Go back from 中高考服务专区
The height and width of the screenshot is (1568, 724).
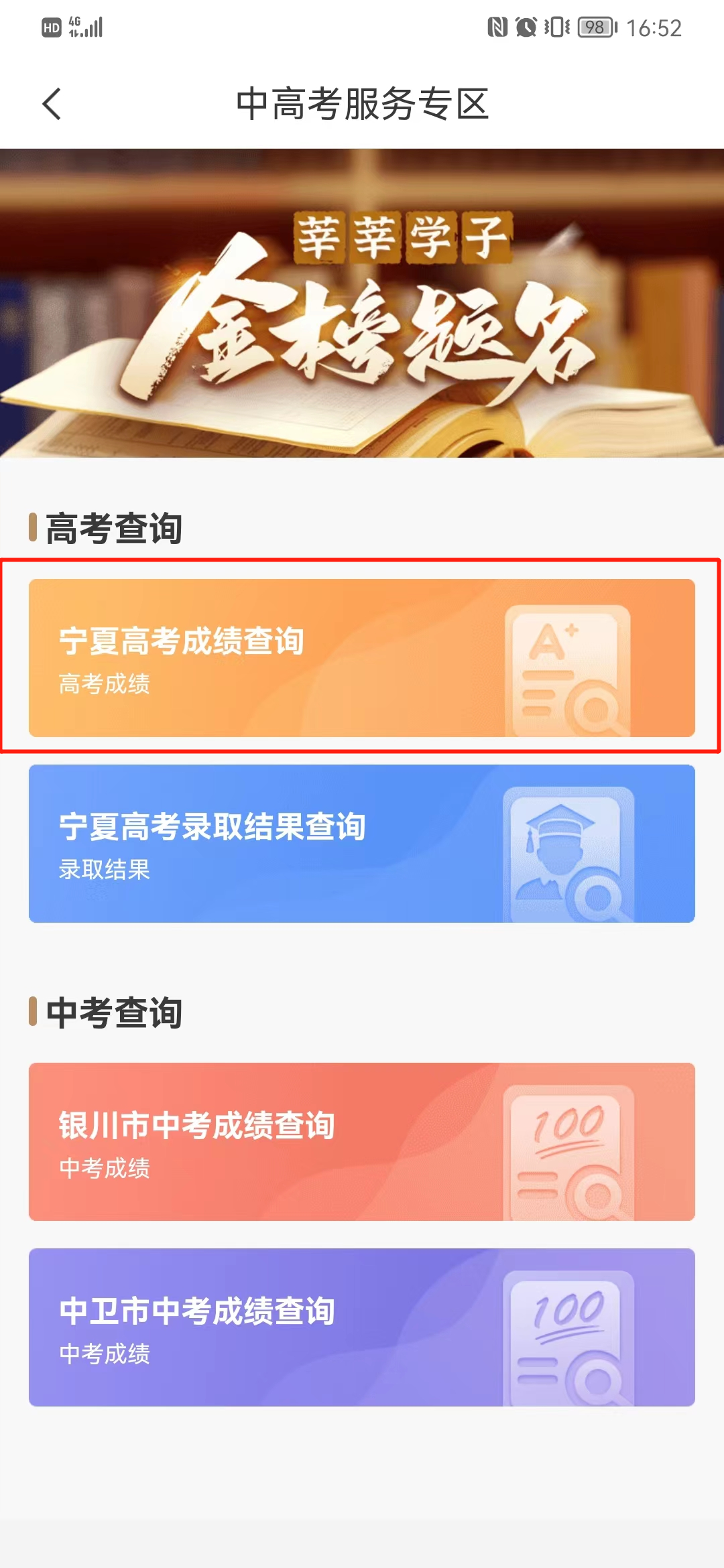click(52, 105)
